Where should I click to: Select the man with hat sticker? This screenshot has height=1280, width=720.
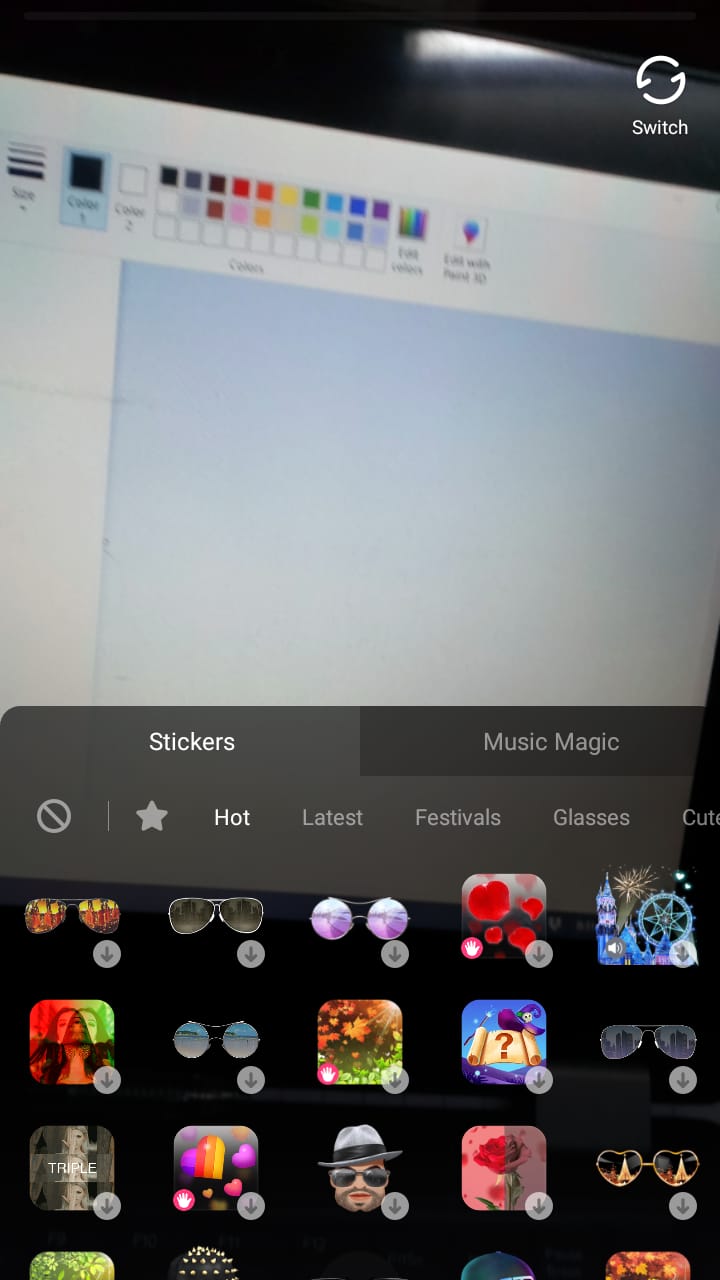coord(360,1168)
